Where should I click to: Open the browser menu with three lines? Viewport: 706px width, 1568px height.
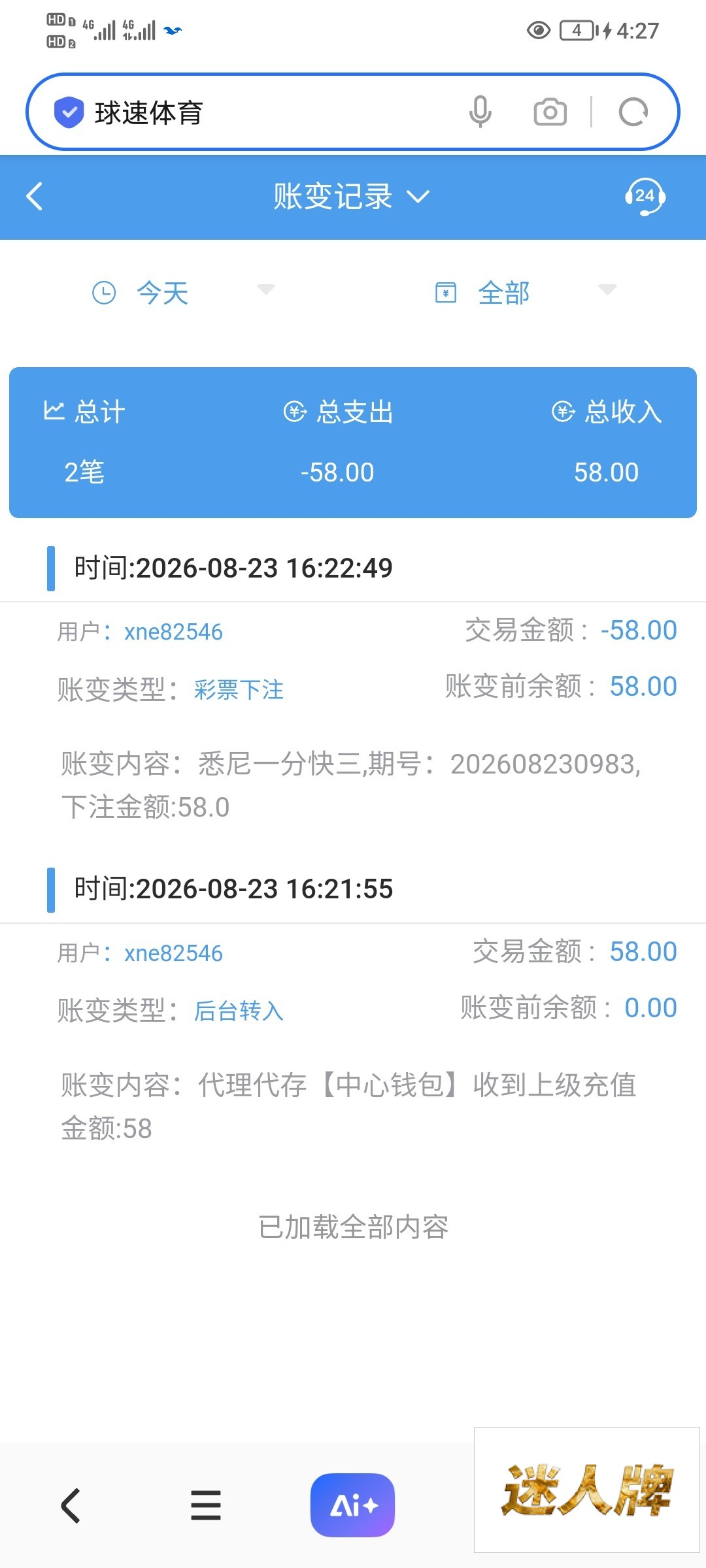[206, 1505]
